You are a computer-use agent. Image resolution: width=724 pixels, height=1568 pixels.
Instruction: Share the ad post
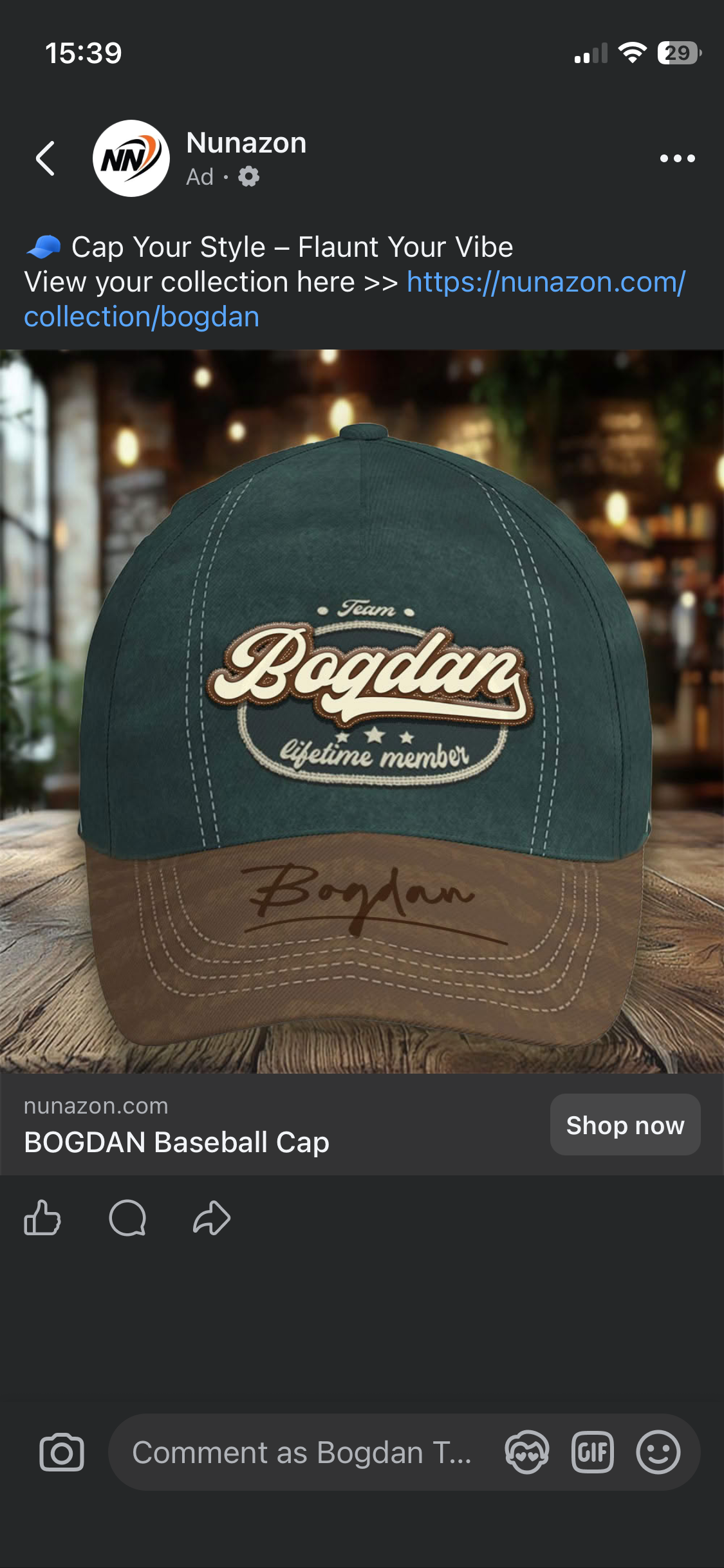tap(212, 1218)
